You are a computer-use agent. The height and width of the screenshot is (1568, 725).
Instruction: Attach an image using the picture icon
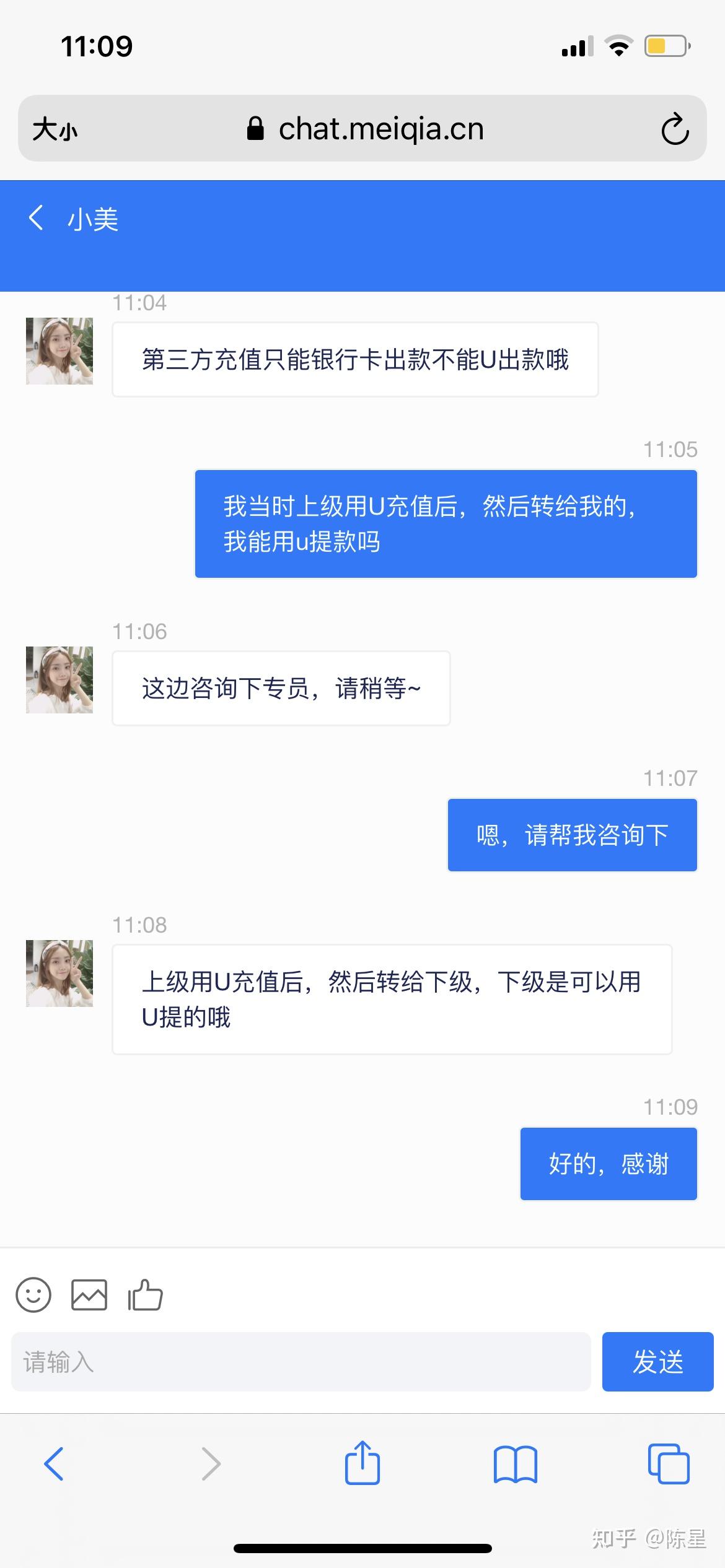click(x=89, y=1294)
